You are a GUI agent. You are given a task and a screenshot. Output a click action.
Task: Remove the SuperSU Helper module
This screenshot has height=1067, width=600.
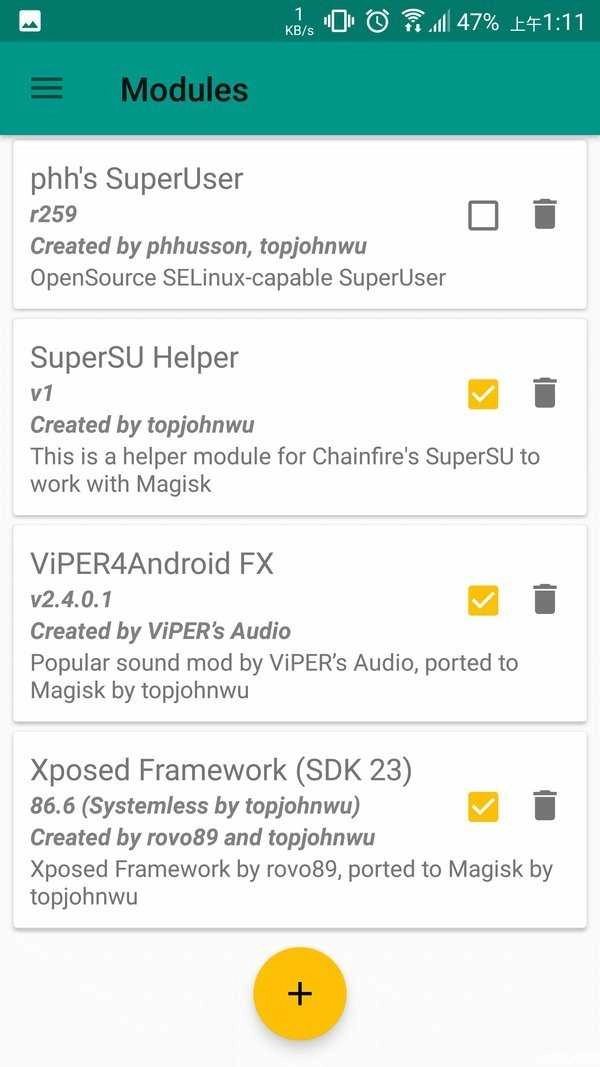[544, 393]
